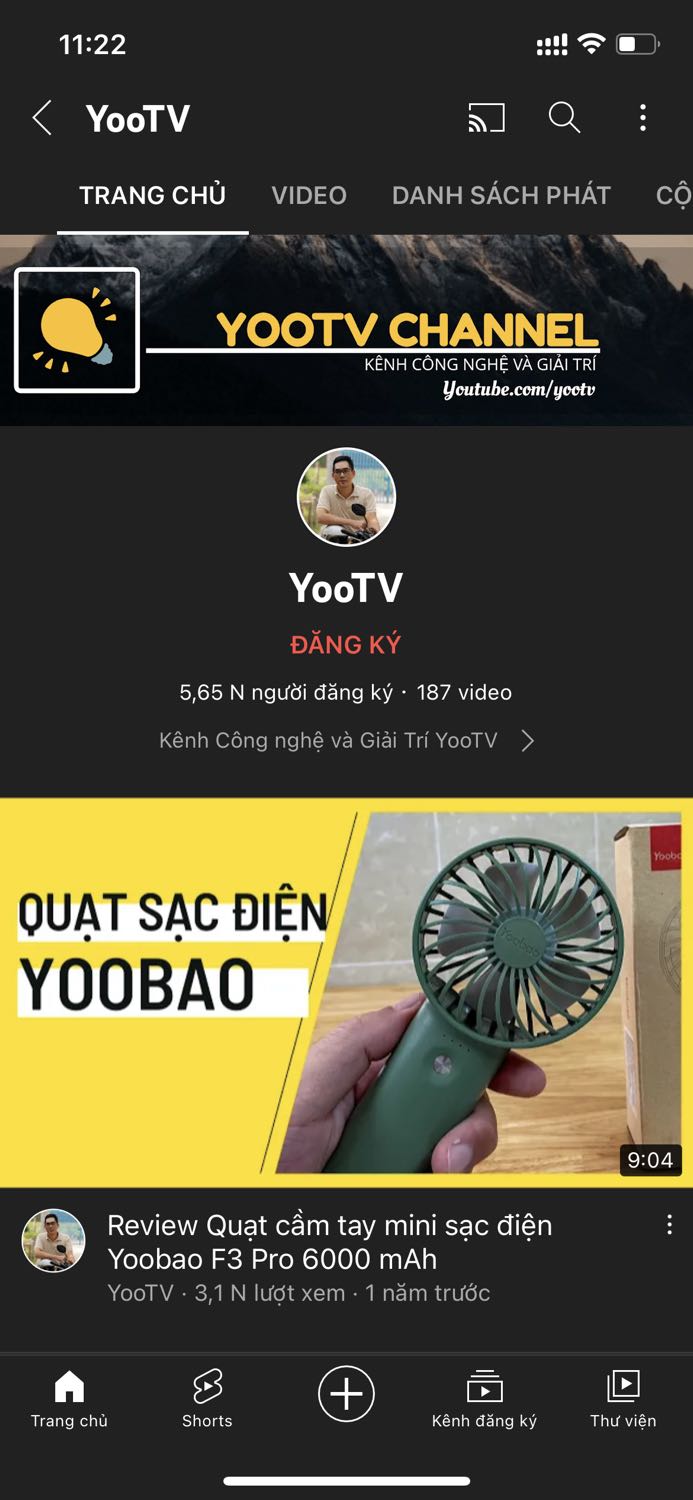Open the Thư viện library tab
693x1500 pixels.
tap(623, 1396)
